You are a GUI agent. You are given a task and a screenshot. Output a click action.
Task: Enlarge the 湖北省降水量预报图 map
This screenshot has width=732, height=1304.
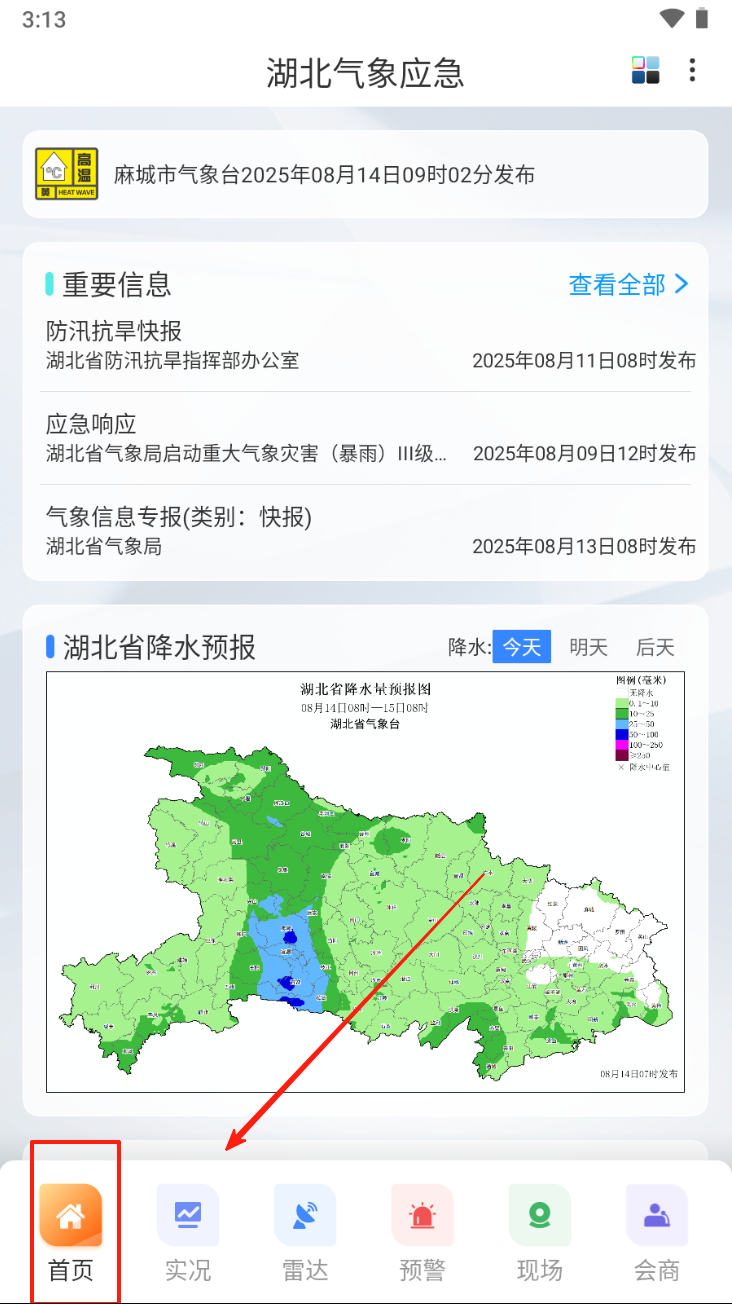[365, 880]
